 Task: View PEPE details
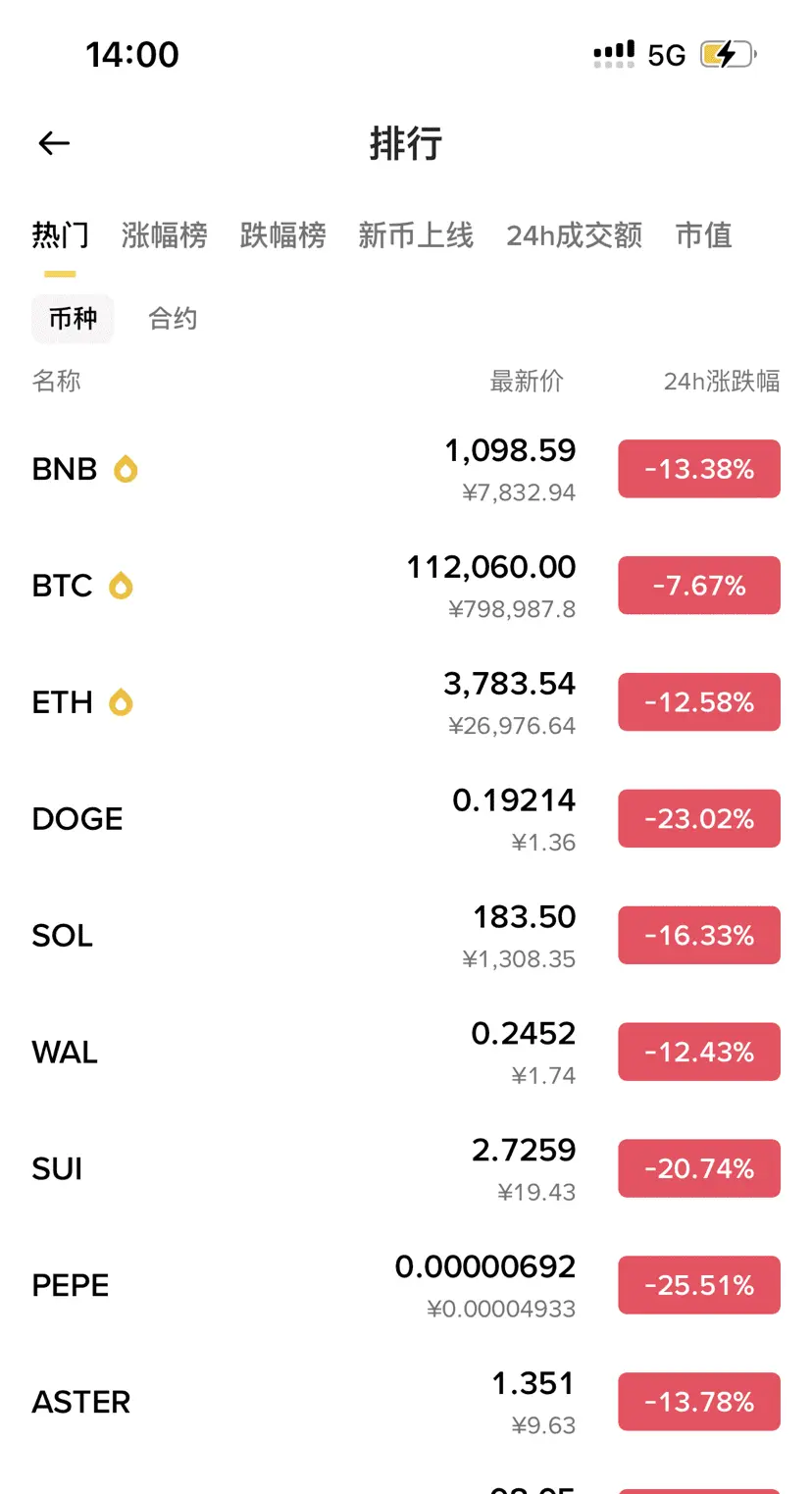coord(406,1286)
